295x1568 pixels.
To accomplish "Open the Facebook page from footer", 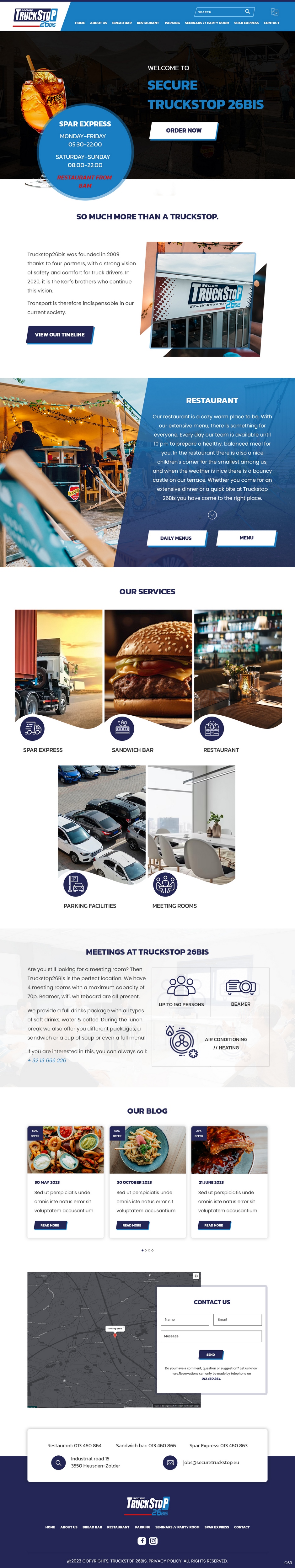I will 142,1541.
